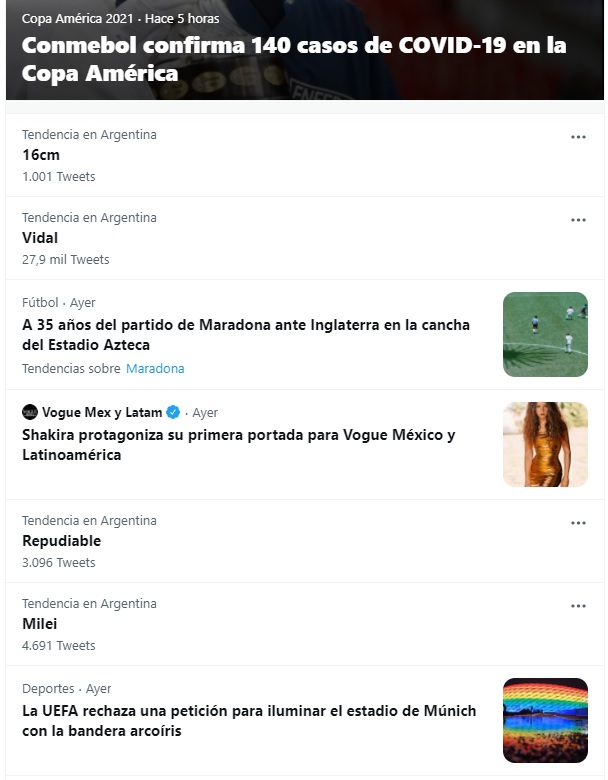608x780 pixels.
Task: Open the Repudiable trending topic
Action: pyautogui.click(x=62, y=541)
